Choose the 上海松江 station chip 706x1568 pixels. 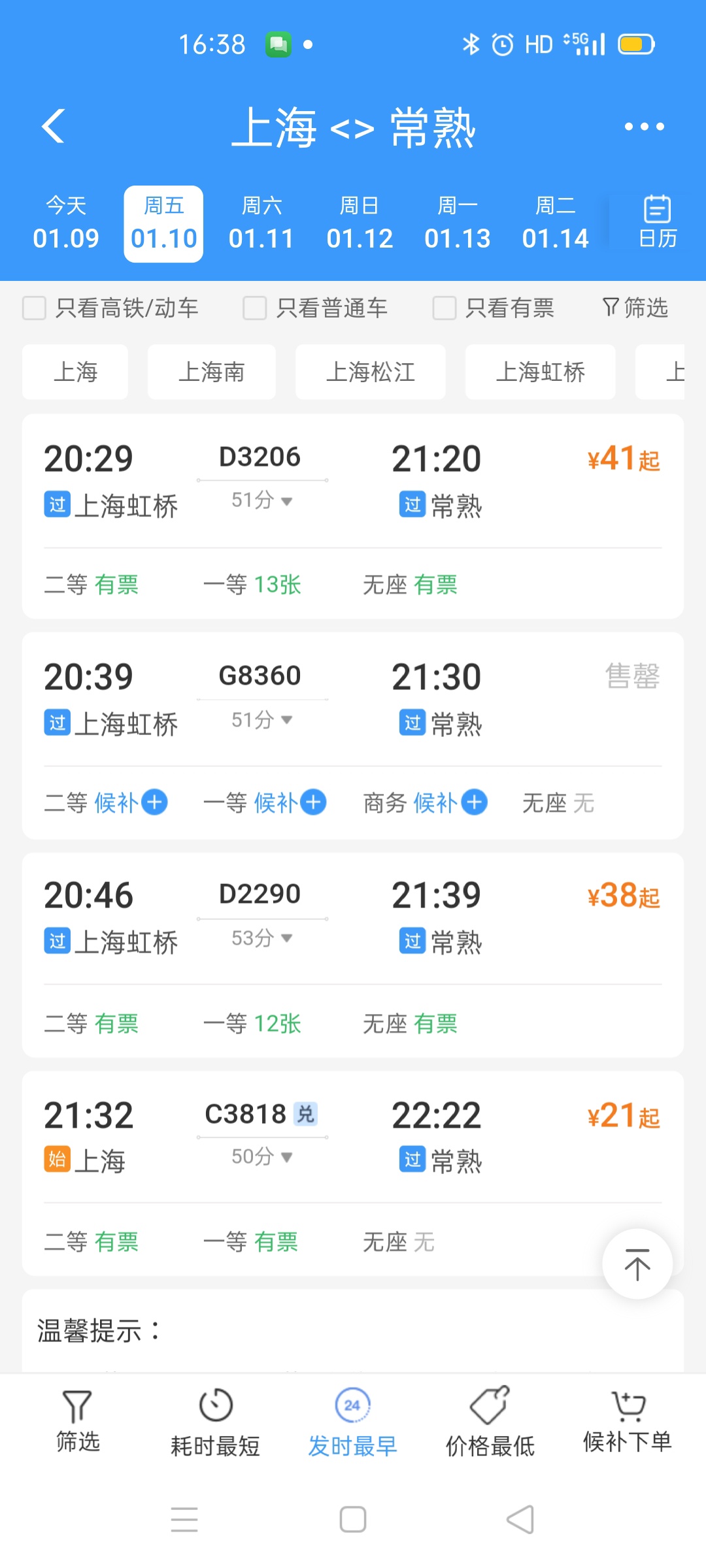pos(371,372)
